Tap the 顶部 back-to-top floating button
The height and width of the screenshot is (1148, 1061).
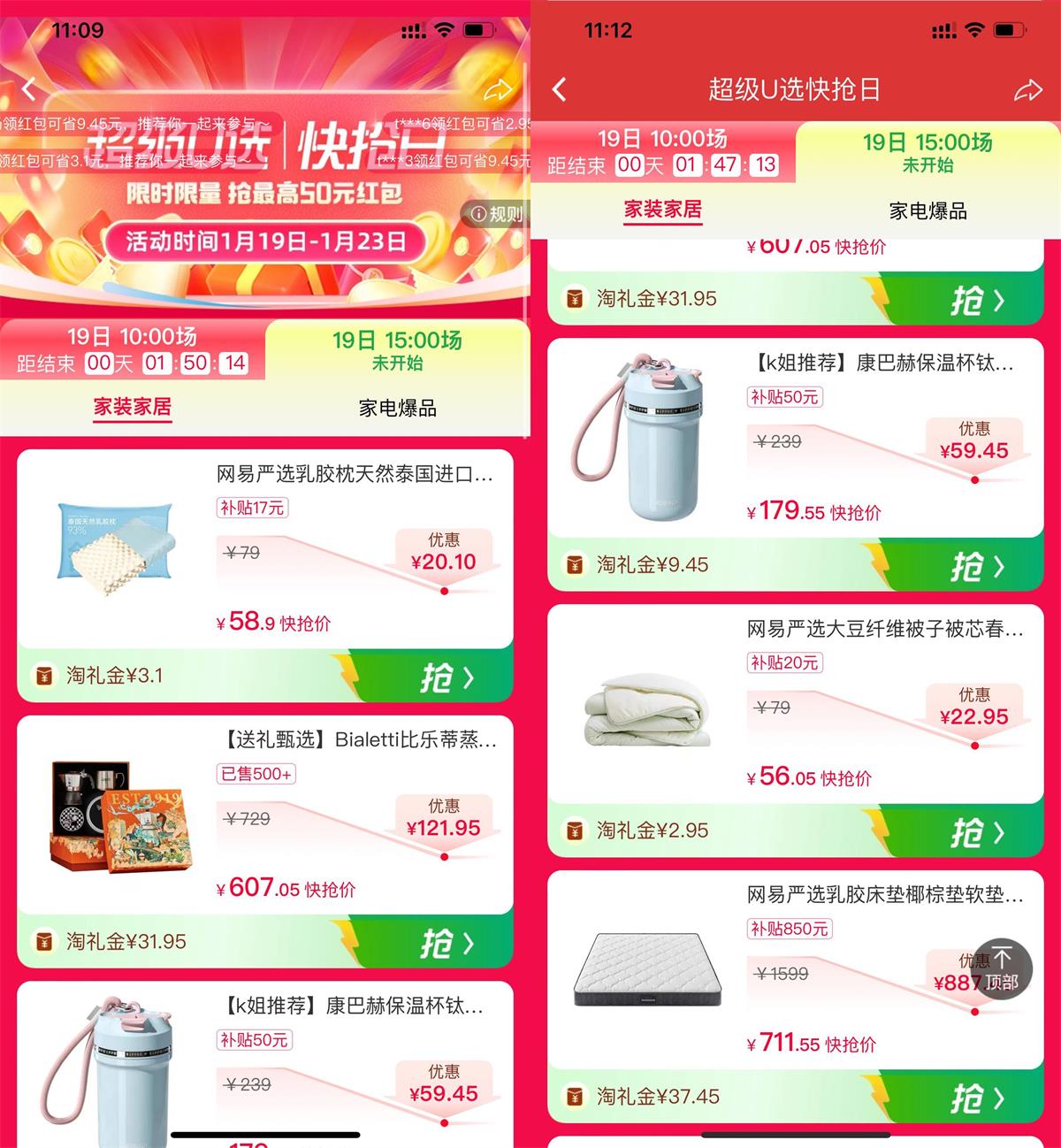[x=1001, y=968]
